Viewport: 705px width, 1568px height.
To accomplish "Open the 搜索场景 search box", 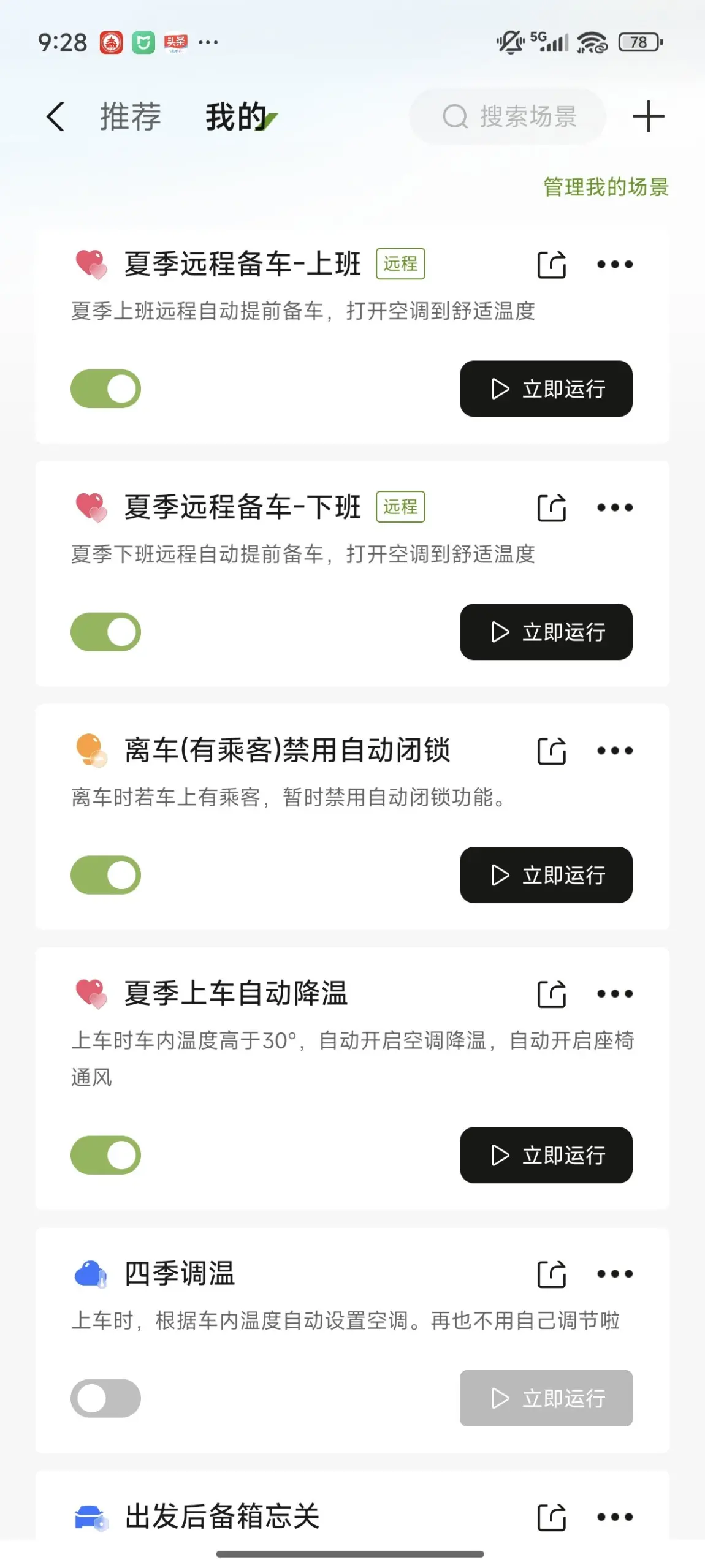I will [x=508, y=116].
